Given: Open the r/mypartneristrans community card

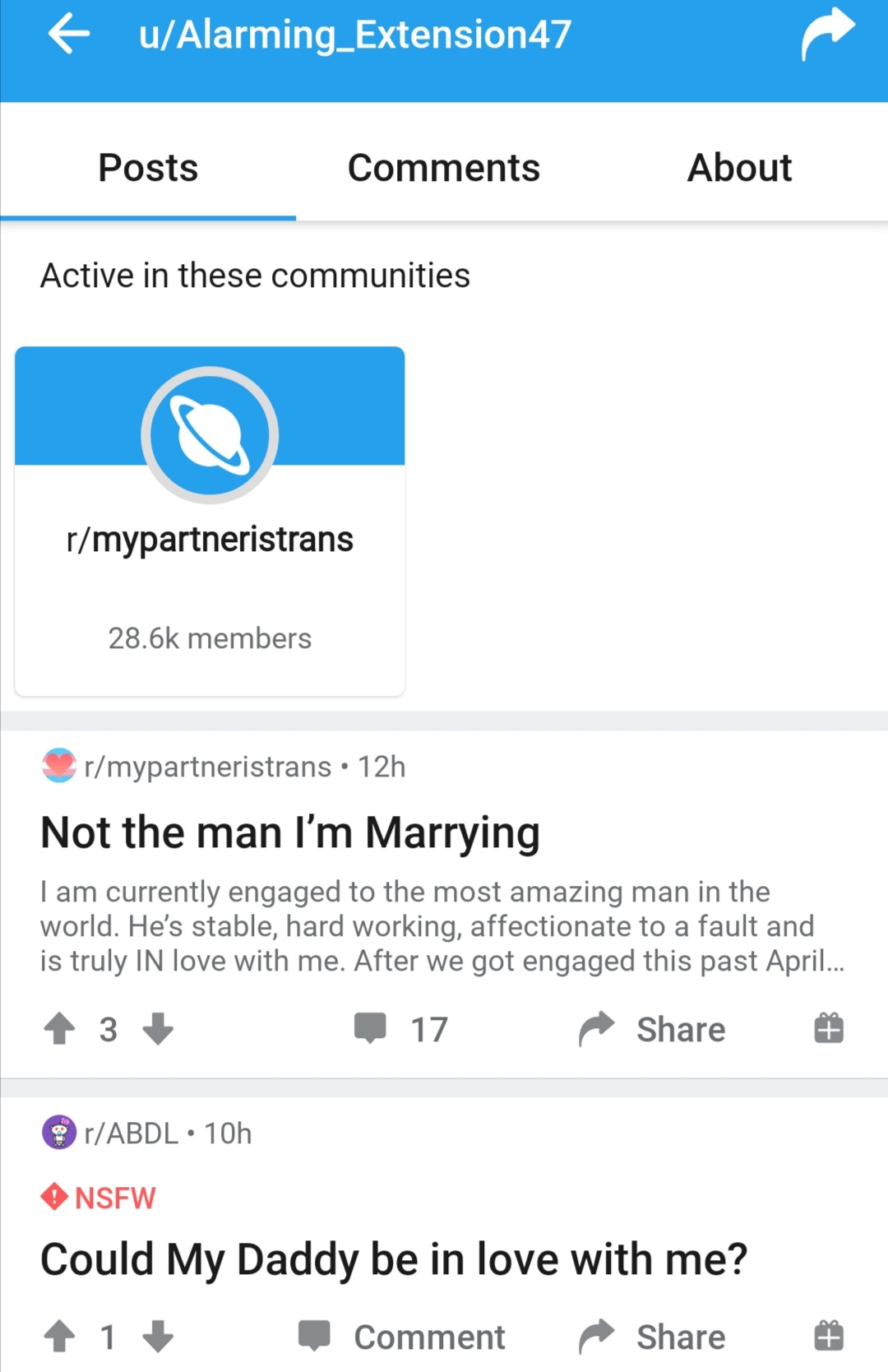Looking at the screenshot, I should coord(210,521).
